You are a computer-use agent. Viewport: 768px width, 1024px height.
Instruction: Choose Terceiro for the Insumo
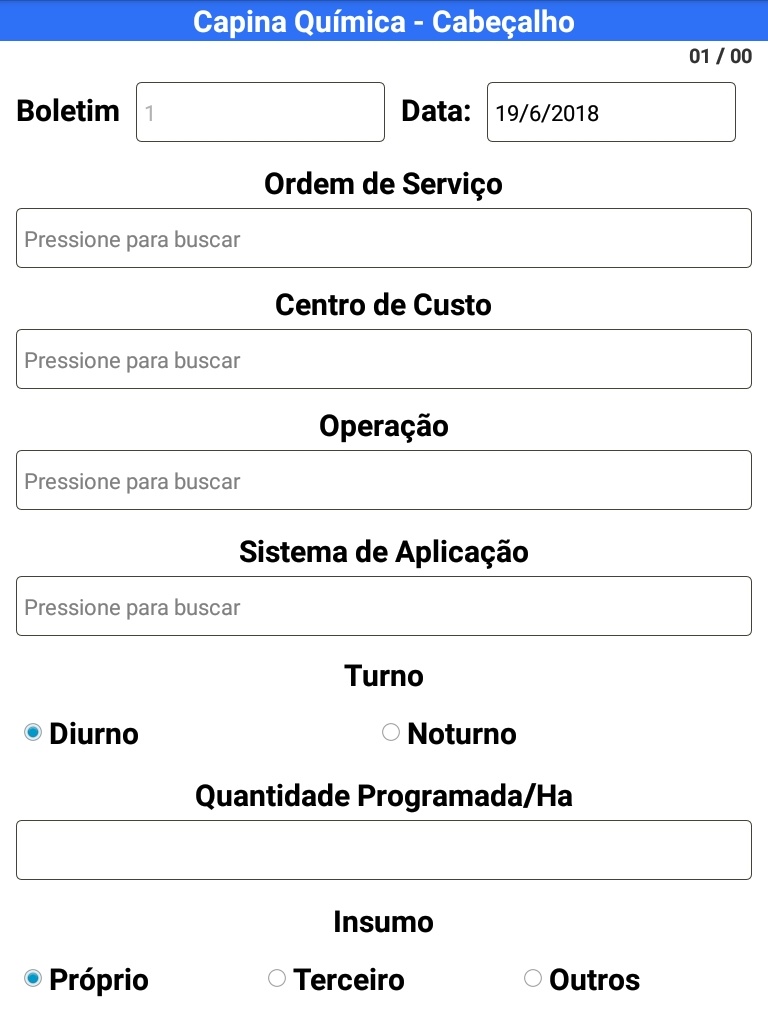[x=277, y=978]
